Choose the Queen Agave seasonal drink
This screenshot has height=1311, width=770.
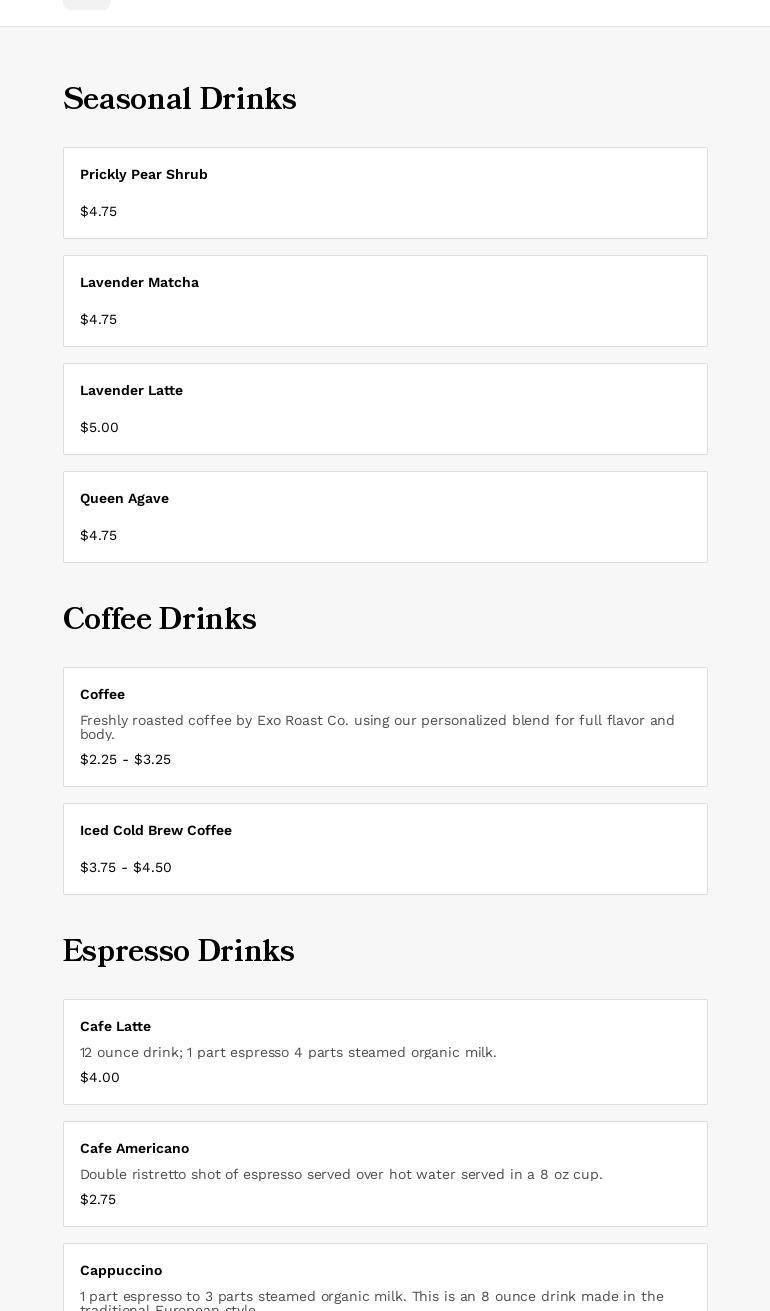tap(385, 517)
